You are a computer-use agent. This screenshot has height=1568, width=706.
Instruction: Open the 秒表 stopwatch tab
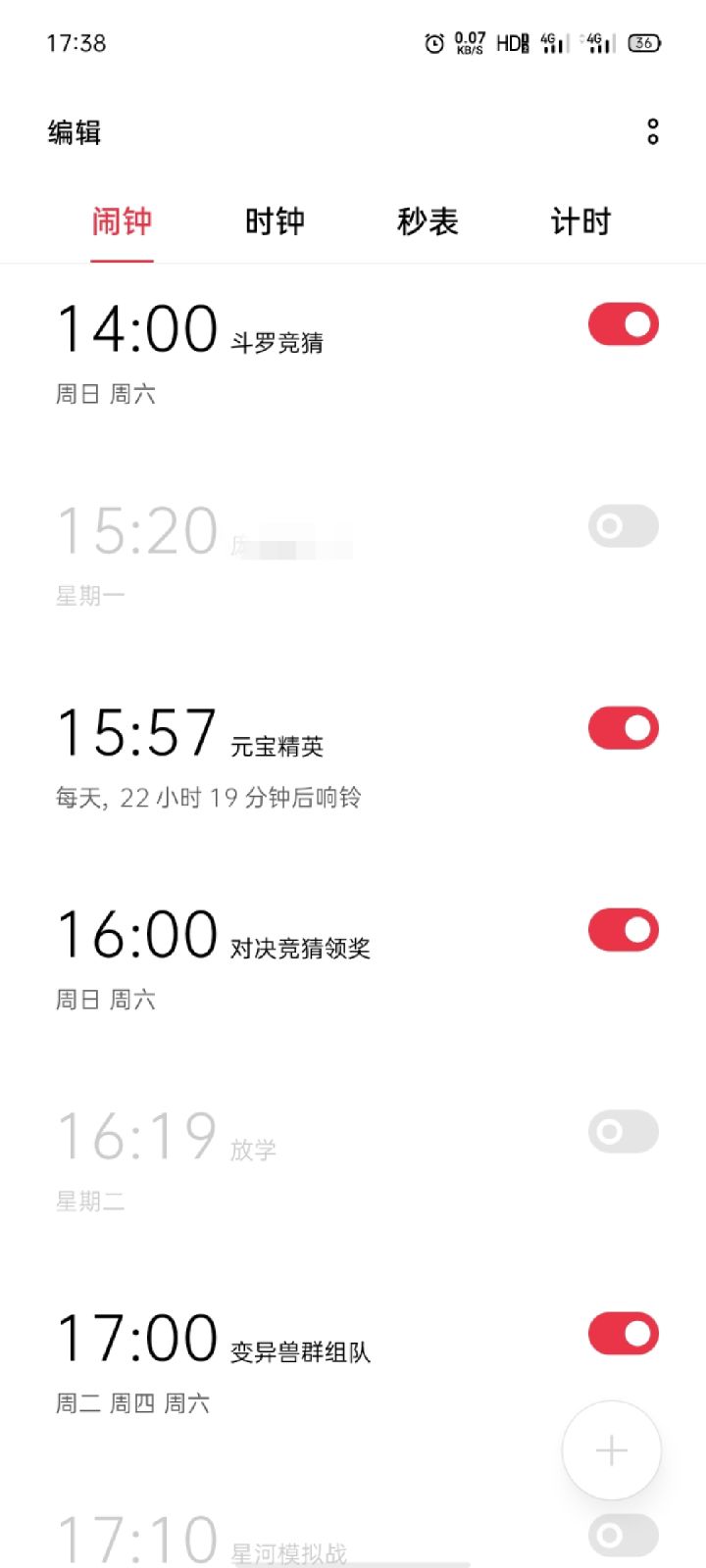pos(429,221)
